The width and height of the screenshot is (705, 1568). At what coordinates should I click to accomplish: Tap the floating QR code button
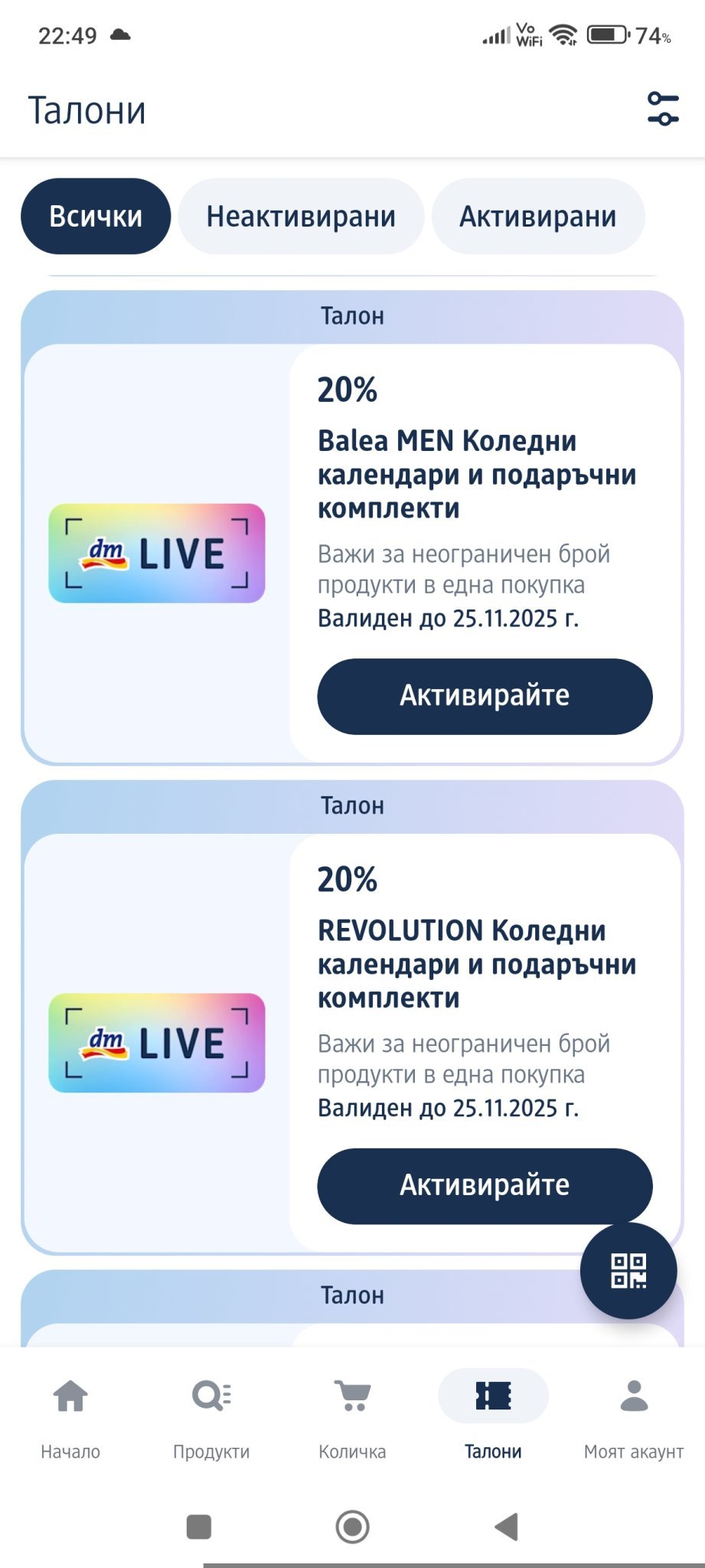click(x=628, y=1271)
